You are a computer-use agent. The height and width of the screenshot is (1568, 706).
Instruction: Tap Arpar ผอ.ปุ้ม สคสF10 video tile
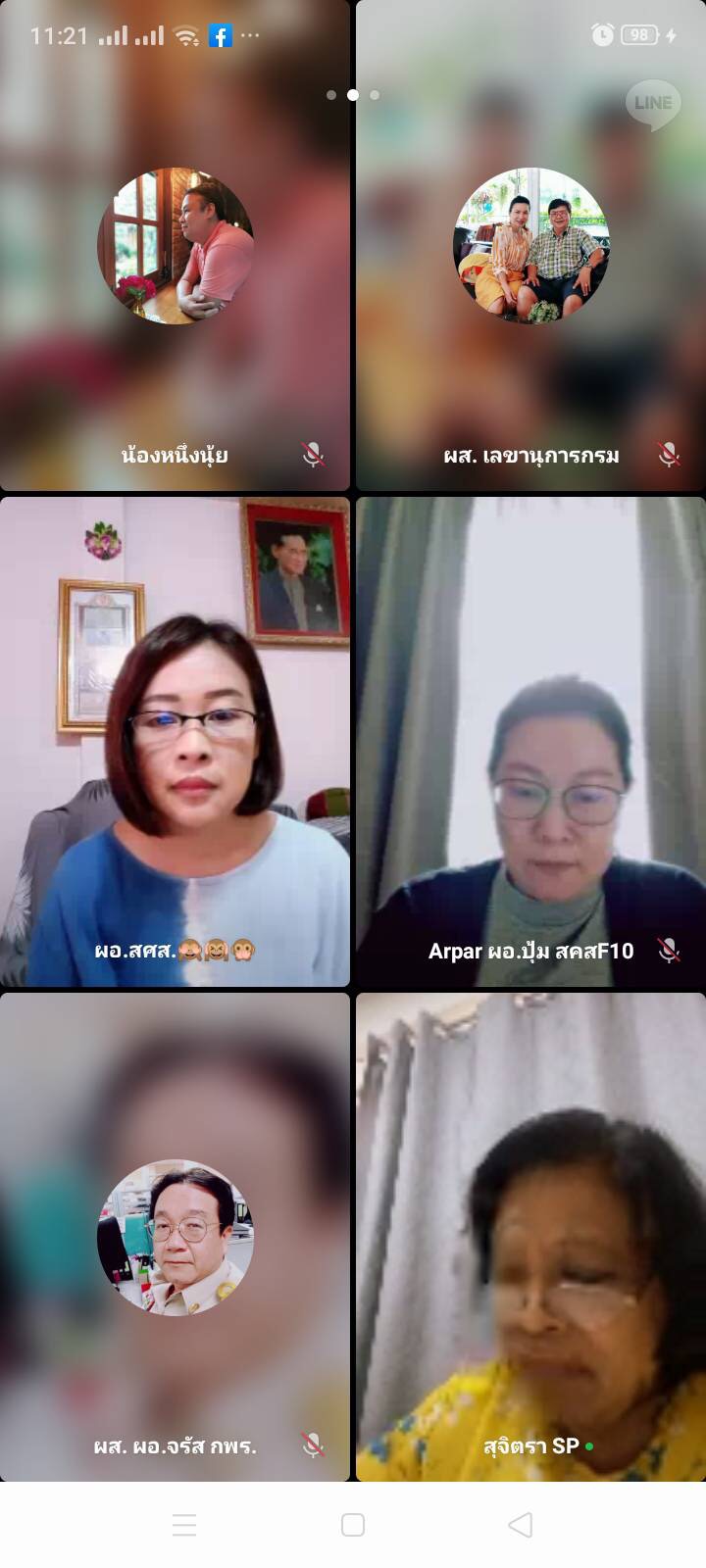(x=530, y=742)
